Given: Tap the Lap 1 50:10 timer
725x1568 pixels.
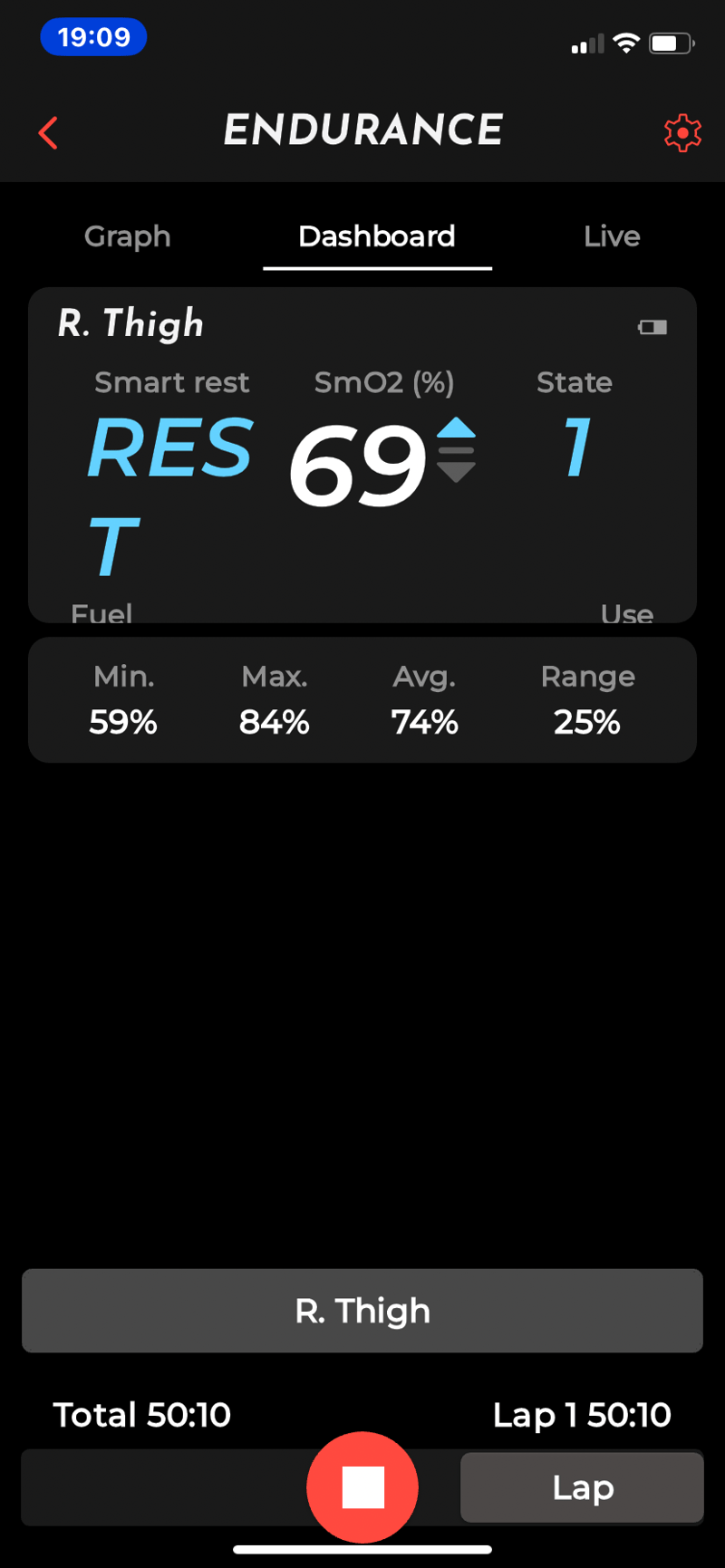Looking at the screenshot, I should click(x=582, y=1414).
